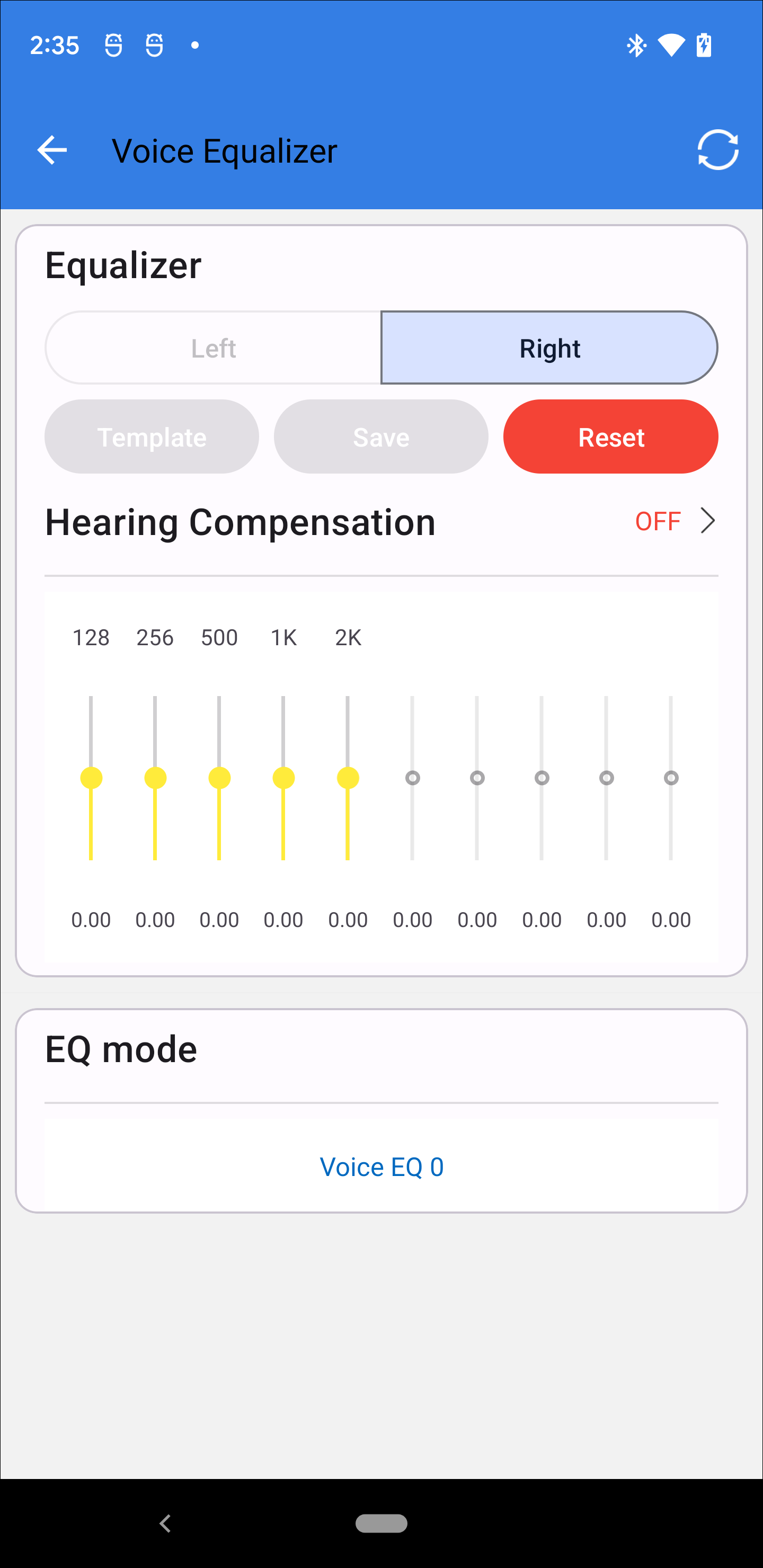
Task: Choose the Voice EQ 0 mode
Action: (382, 1167)
